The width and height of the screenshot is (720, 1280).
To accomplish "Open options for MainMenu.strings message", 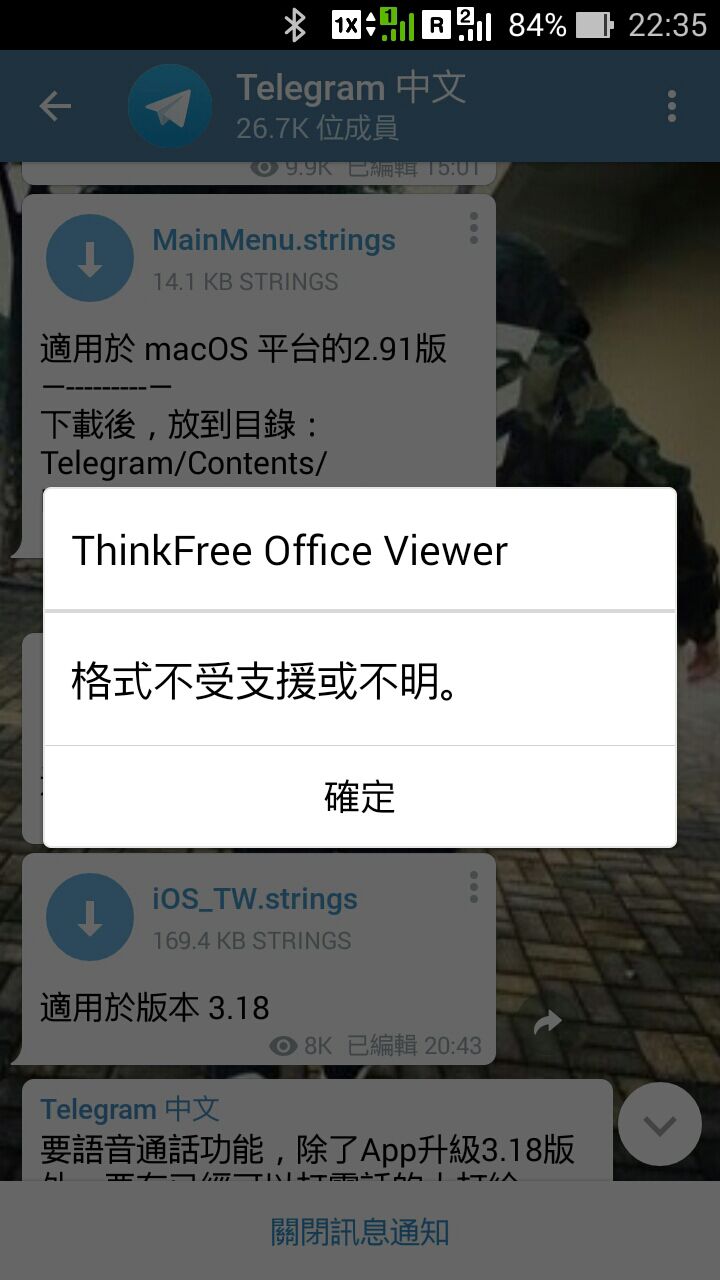I will coord(473,229).
